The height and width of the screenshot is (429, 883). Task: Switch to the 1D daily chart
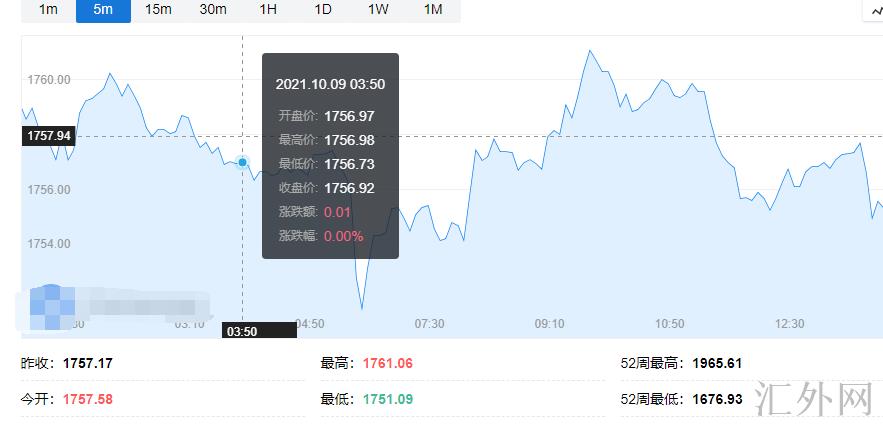[x=323, y=9]
